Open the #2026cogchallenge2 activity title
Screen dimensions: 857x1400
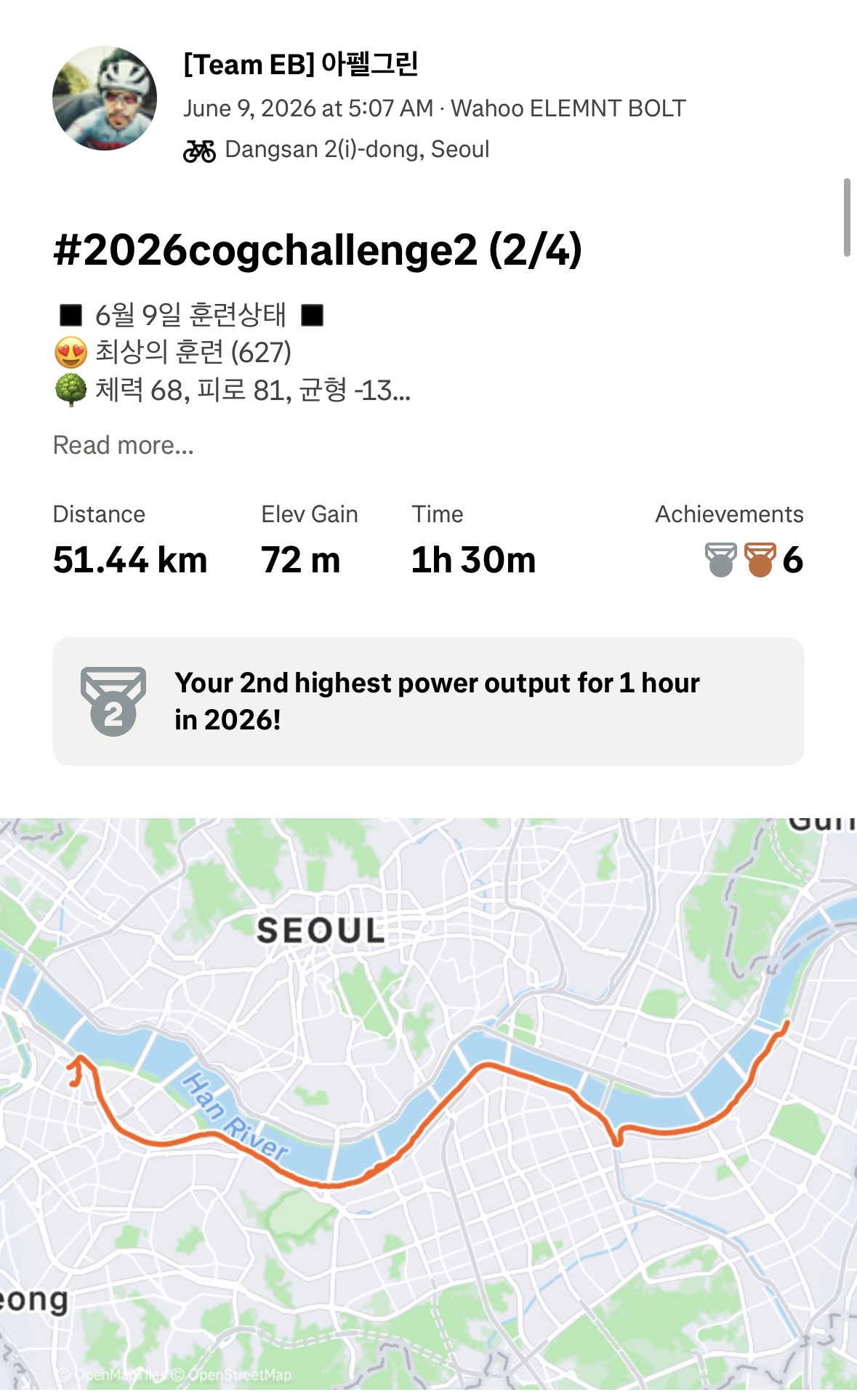318,250
